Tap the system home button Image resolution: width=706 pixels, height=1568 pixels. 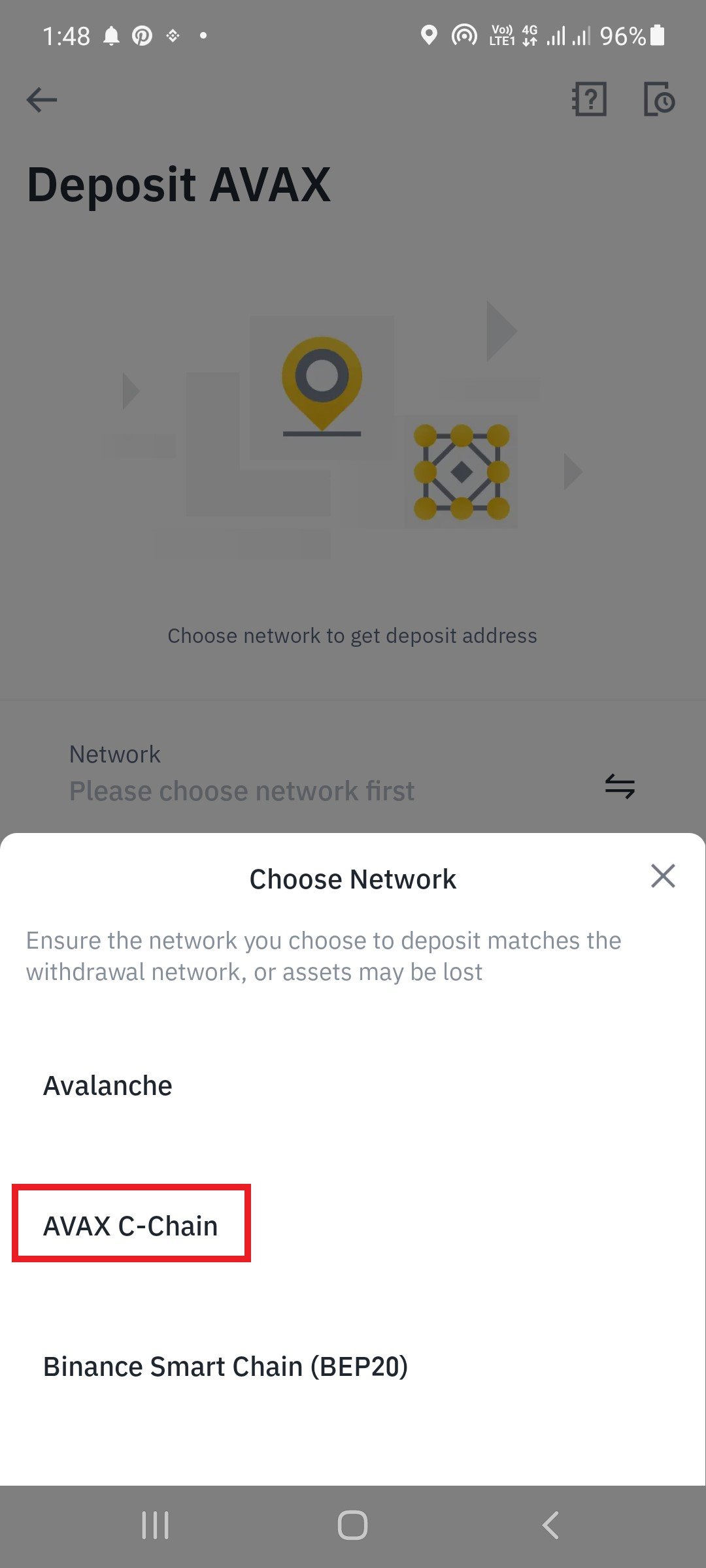(353, 1526)
